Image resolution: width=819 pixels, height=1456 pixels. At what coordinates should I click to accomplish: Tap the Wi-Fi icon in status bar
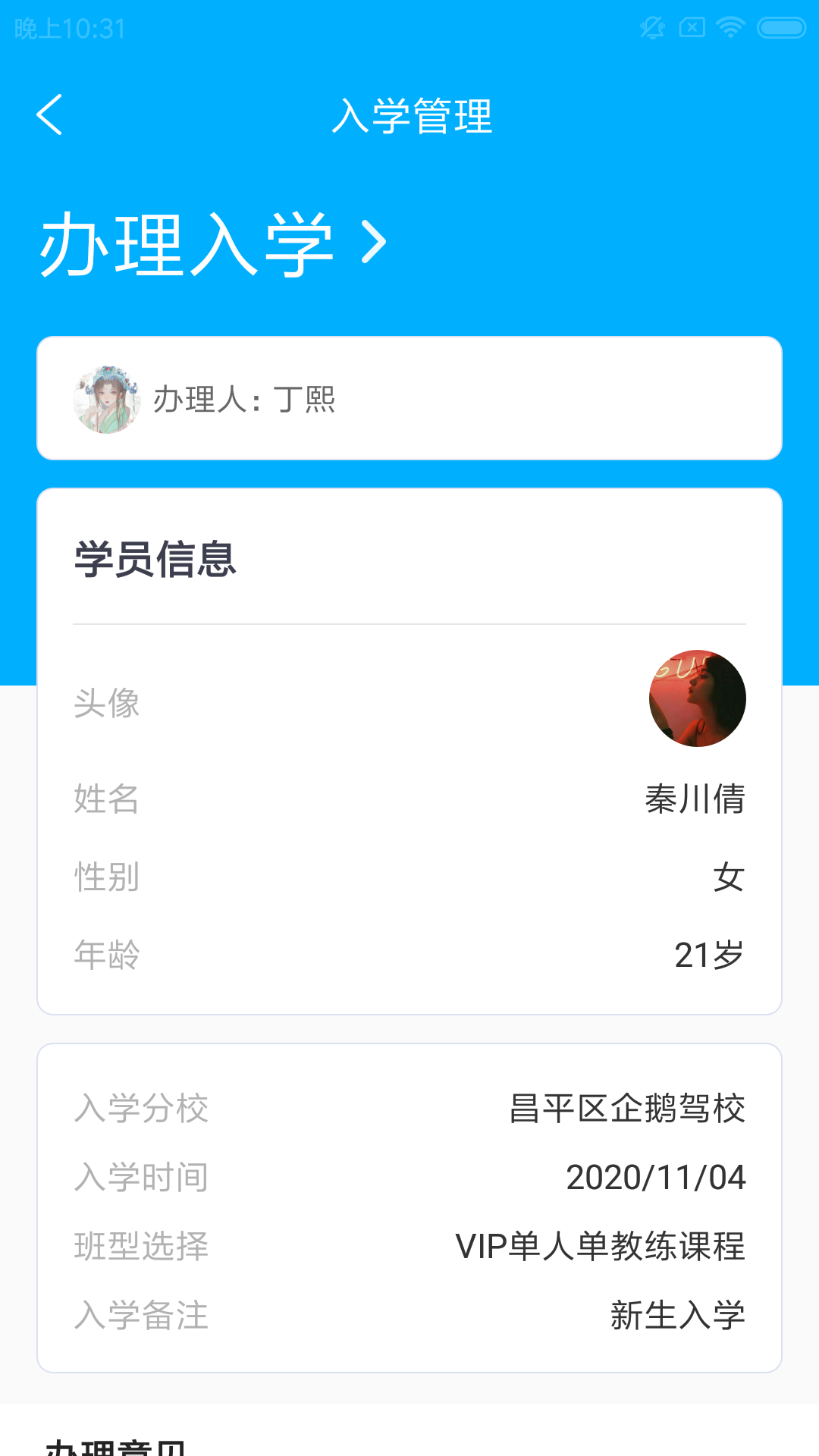click(x=730, y=26)
